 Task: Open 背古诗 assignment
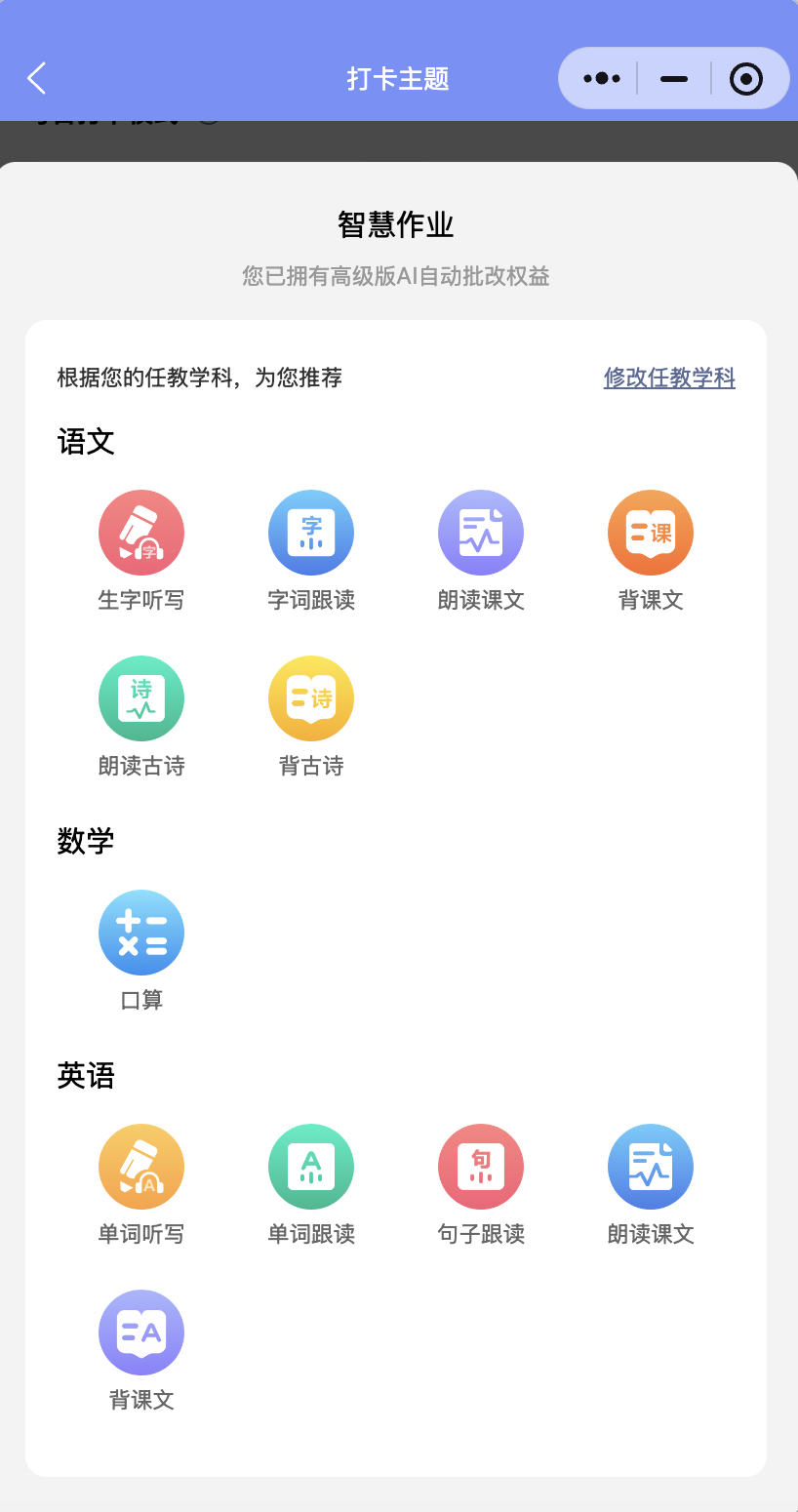click(x=311, y=717)
